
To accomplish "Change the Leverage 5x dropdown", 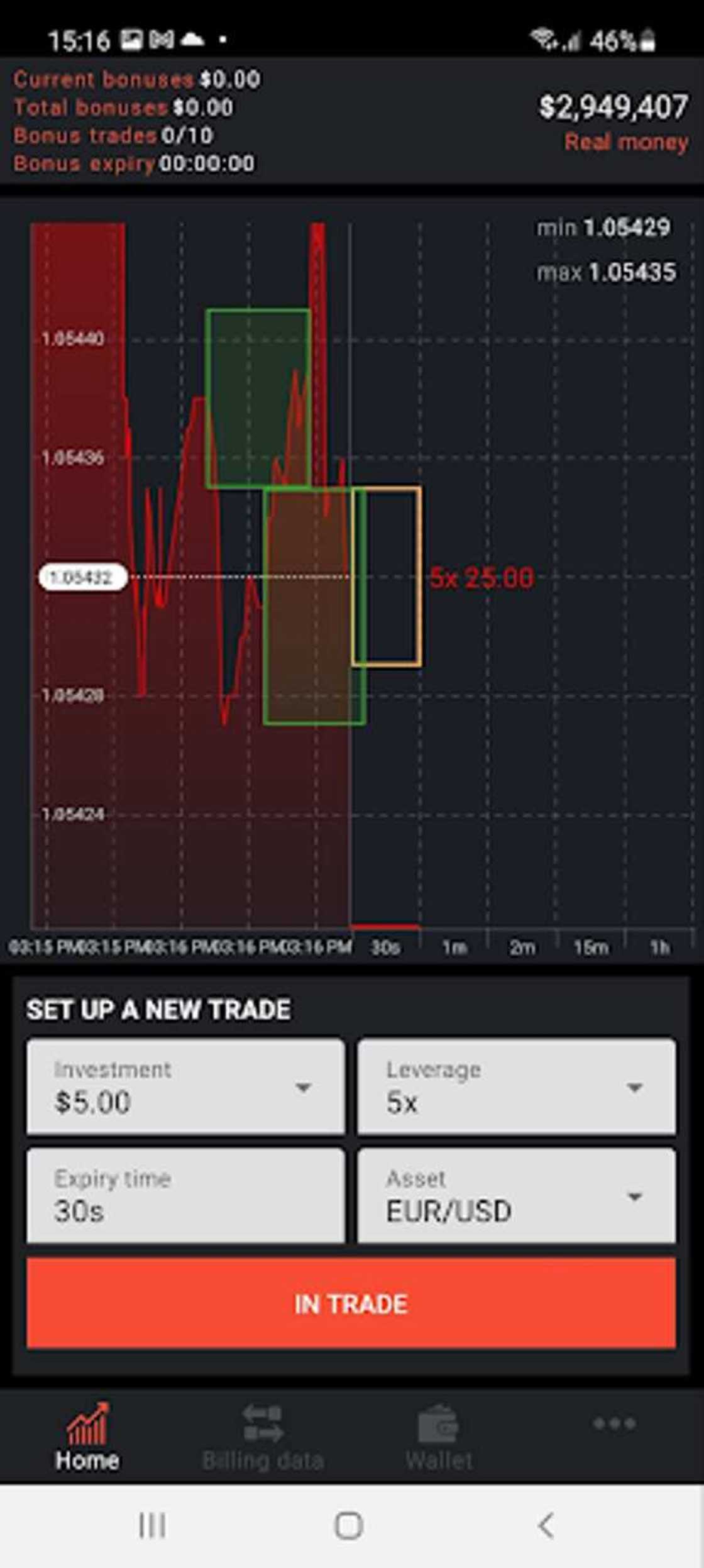I will 517,1086.
